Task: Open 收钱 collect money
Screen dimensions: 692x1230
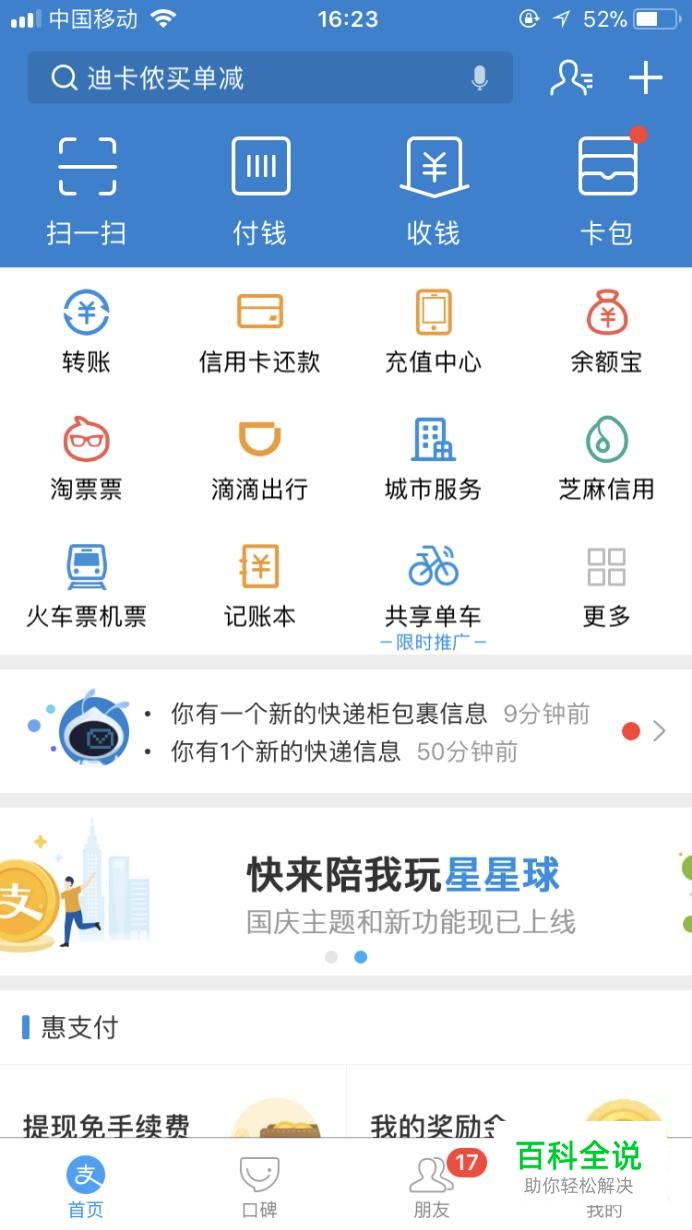Action: coord(433,190)
